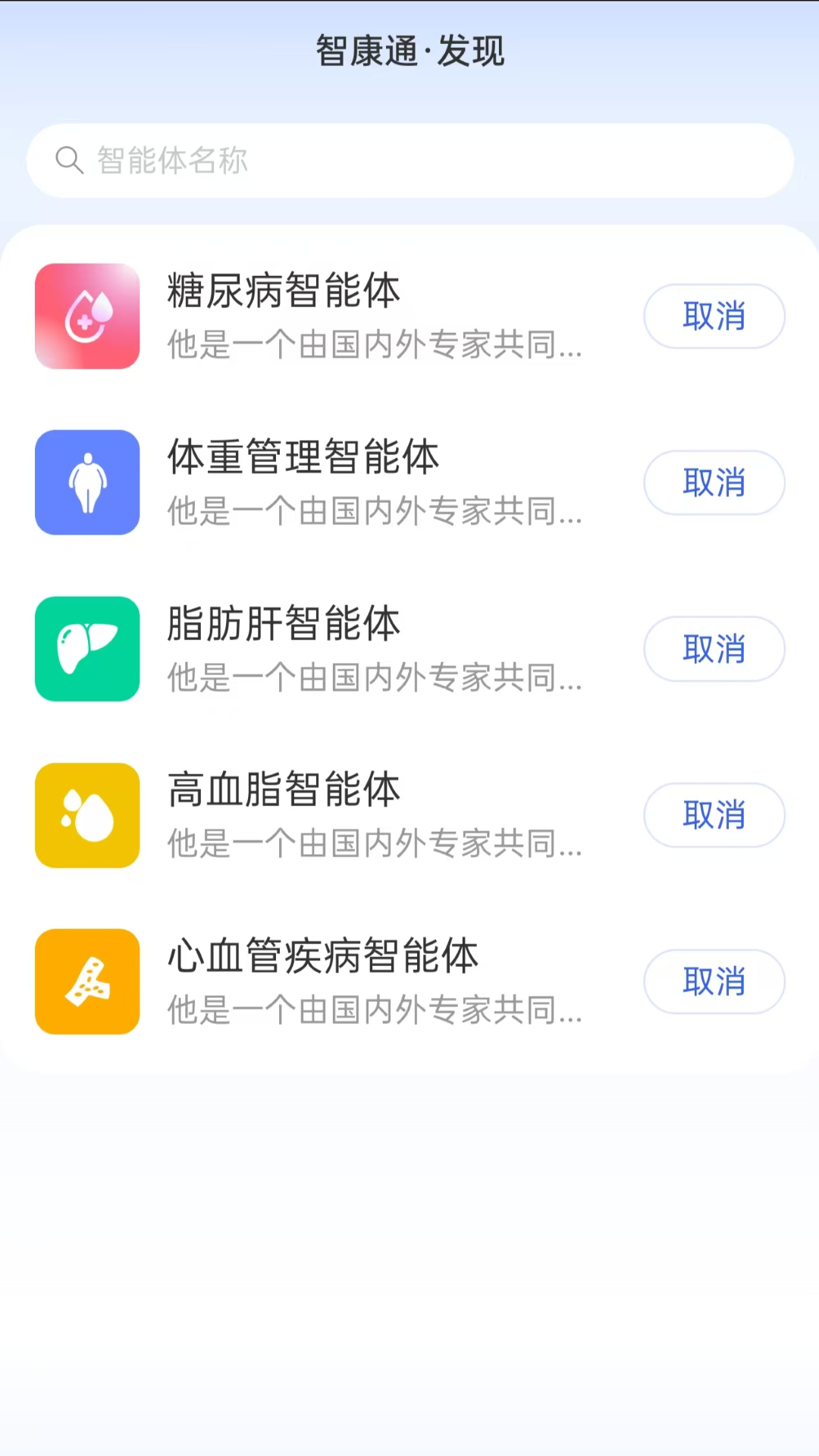Open the diabetes agent's drop-with-cross icon
Screen dimensions: 819x1456
click(x=86, y=316)
